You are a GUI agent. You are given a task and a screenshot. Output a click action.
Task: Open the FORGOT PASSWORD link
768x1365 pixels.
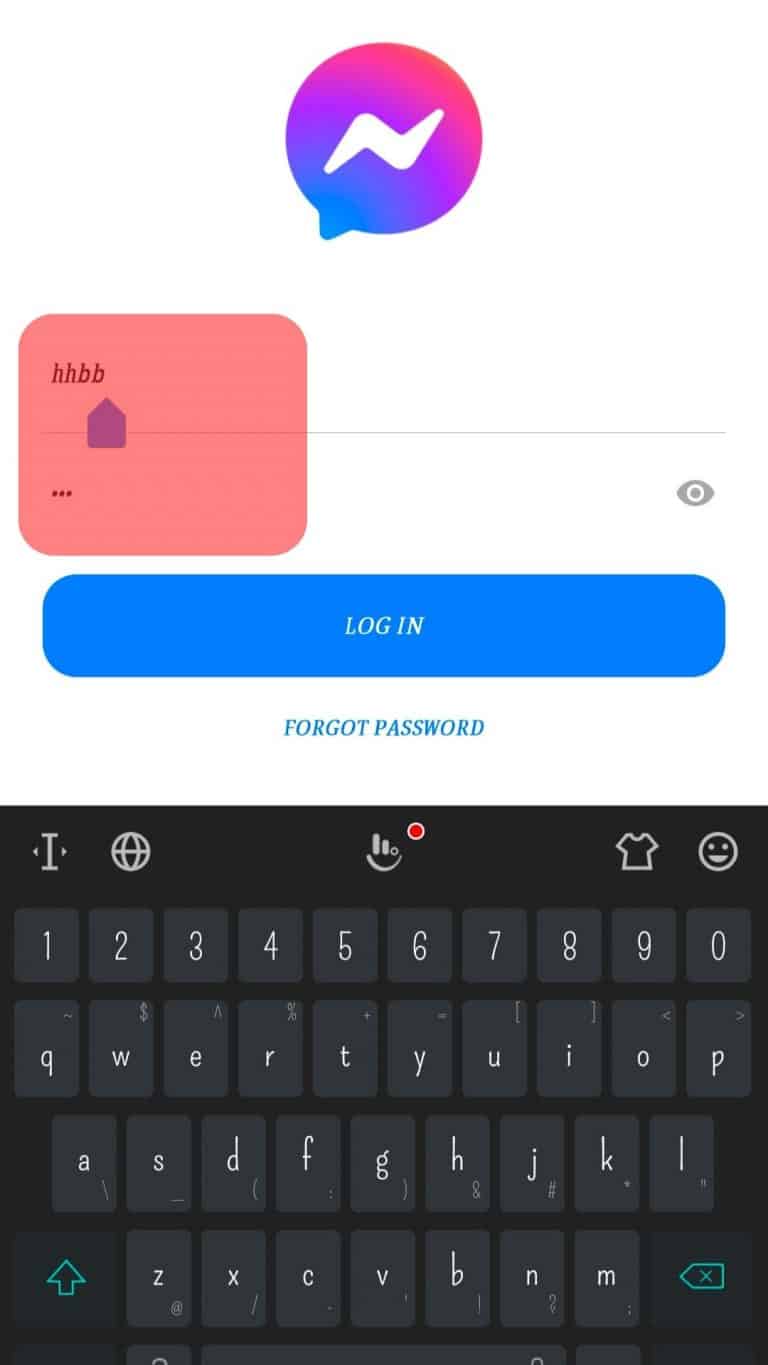[384, 727]
